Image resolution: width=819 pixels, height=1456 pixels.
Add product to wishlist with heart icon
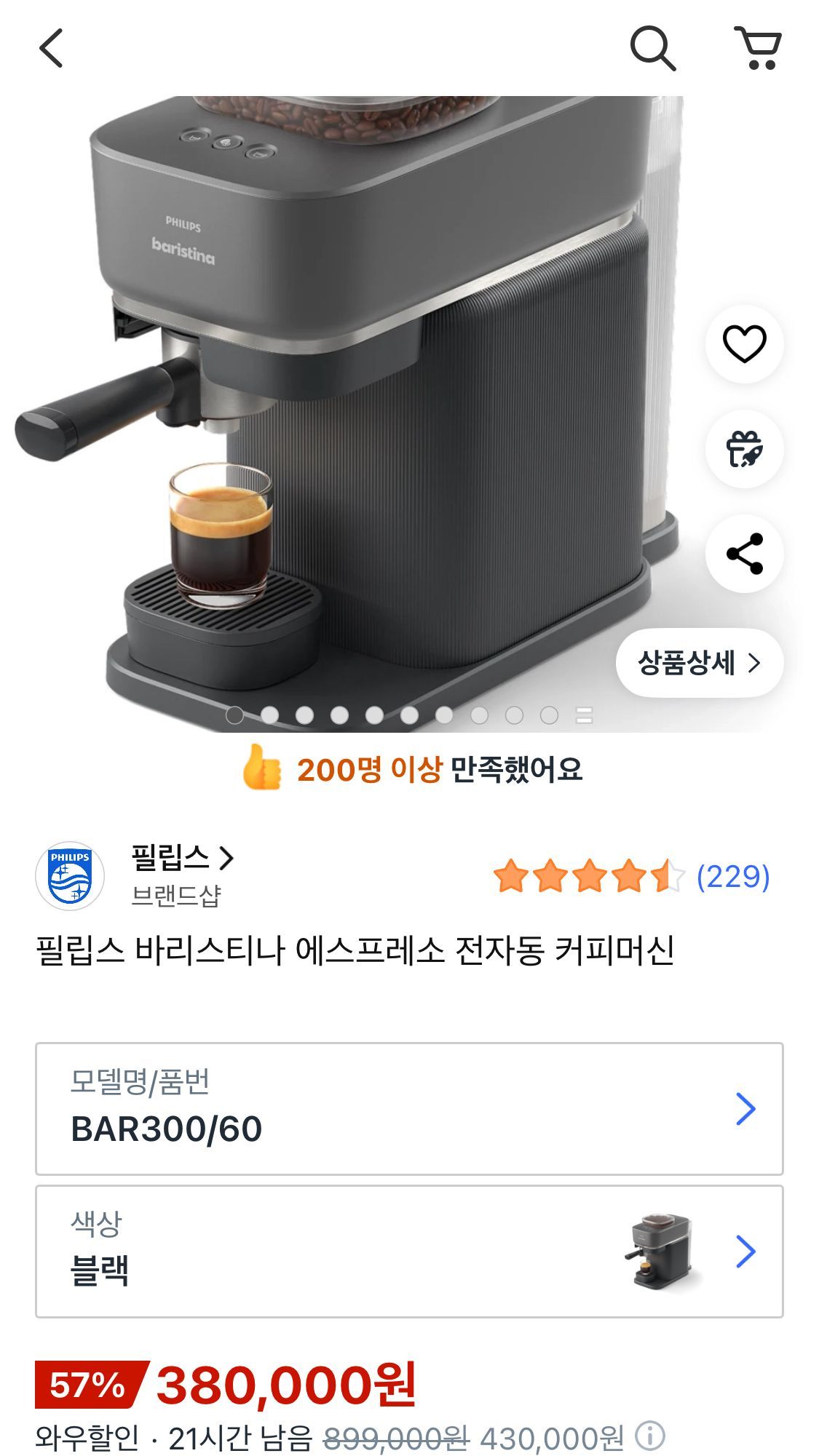pyautogui.click(x=744, y=344)
